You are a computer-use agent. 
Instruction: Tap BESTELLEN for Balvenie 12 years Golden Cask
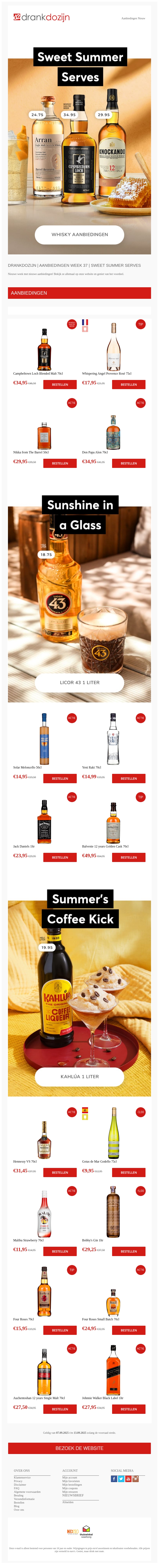coord(129,857)
